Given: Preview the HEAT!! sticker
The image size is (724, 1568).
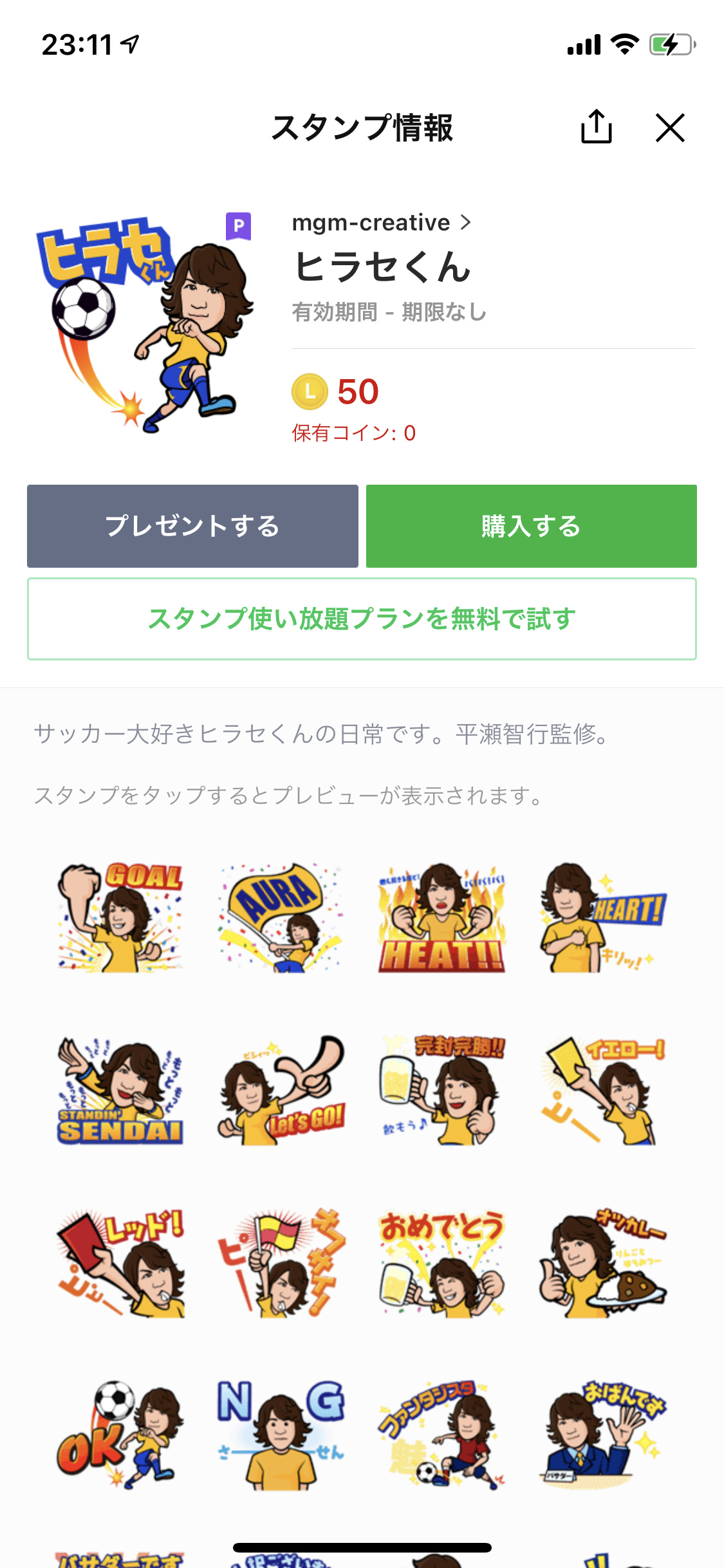Looking at the screenshot, I should tap(441, 917).
